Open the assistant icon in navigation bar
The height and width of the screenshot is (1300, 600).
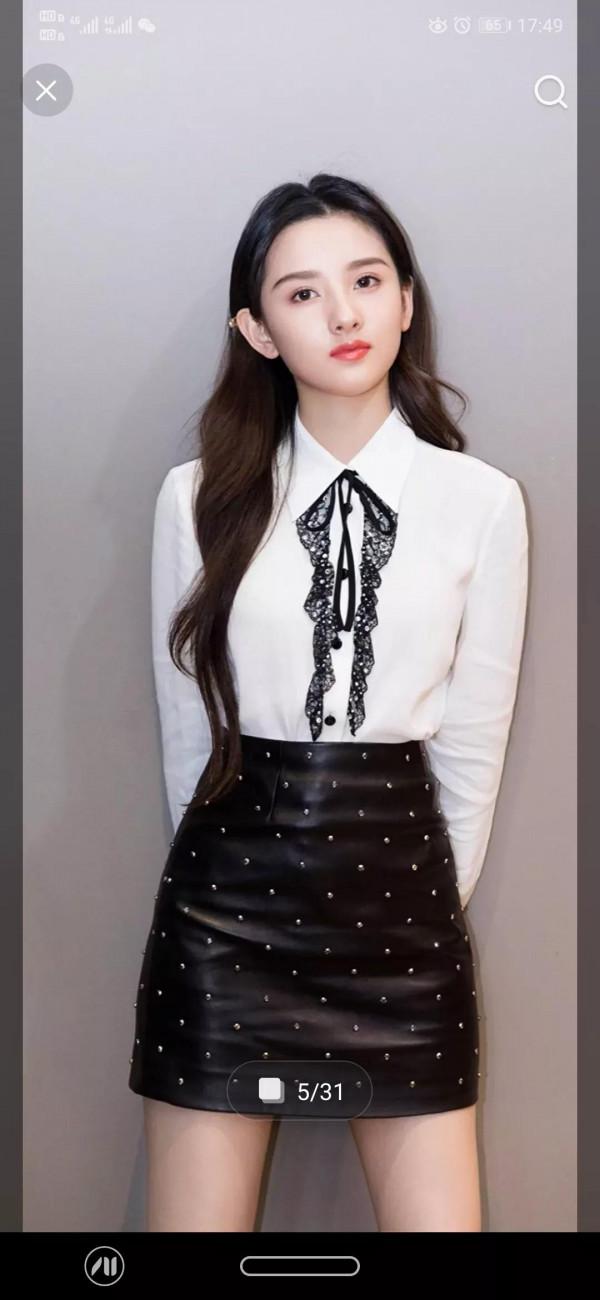pos(104,1266)
